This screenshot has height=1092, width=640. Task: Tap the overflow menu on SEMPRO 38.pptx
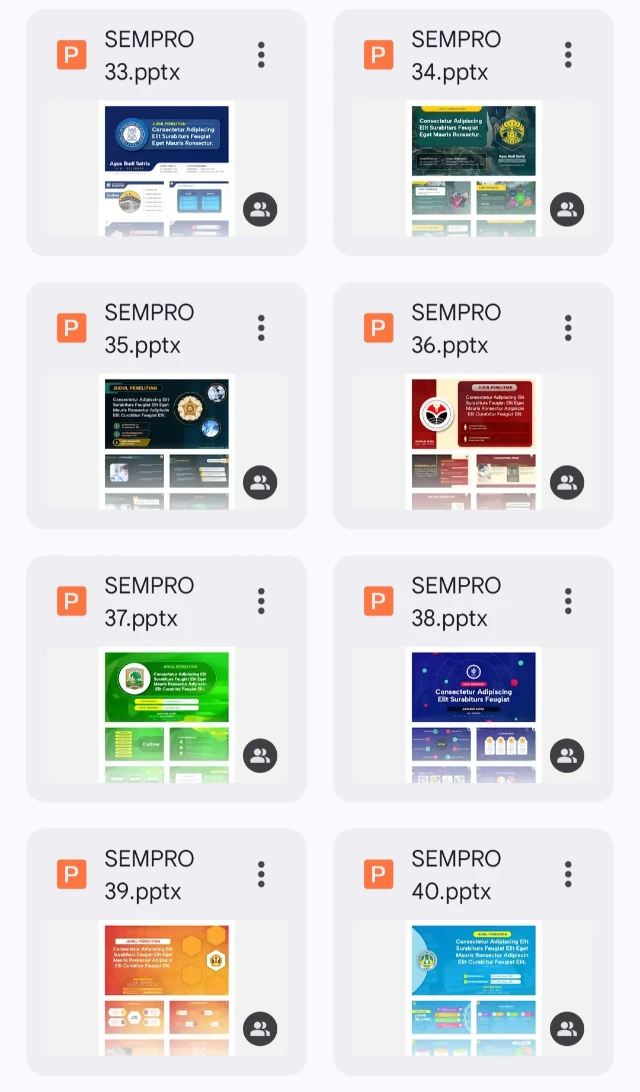(568, 601)
